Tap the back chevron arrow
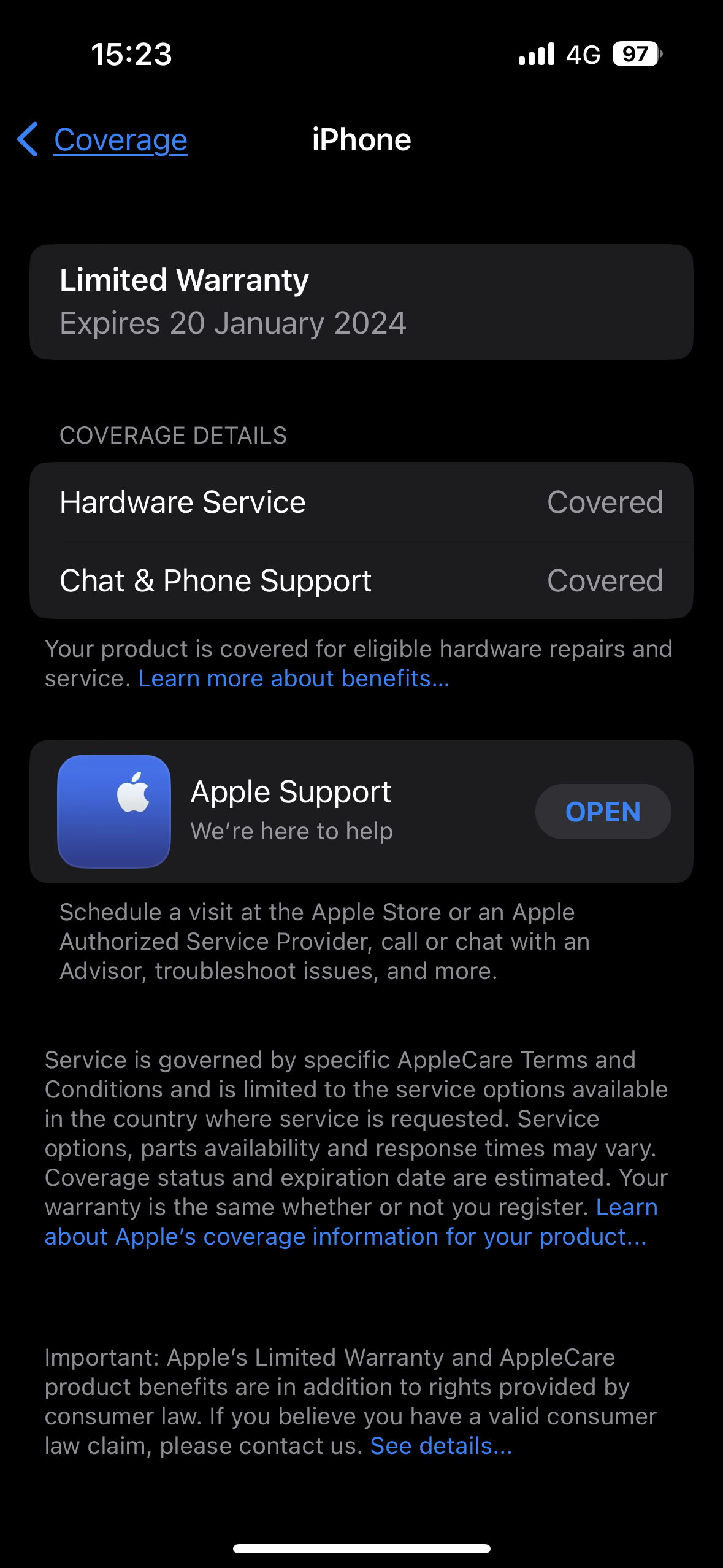723x1568 pixels. [x=26, y=140]
